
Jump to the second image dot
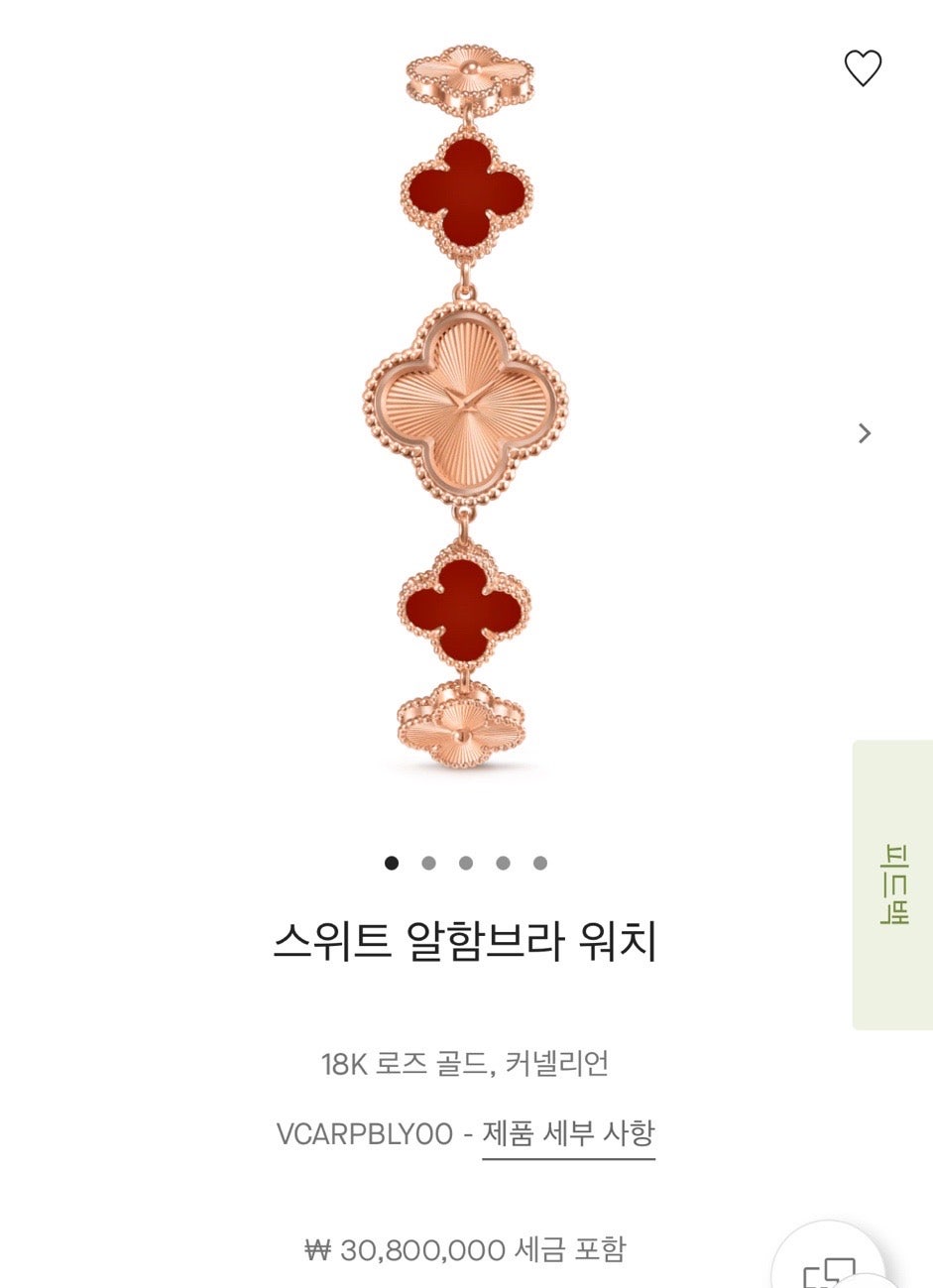[428, 863]
